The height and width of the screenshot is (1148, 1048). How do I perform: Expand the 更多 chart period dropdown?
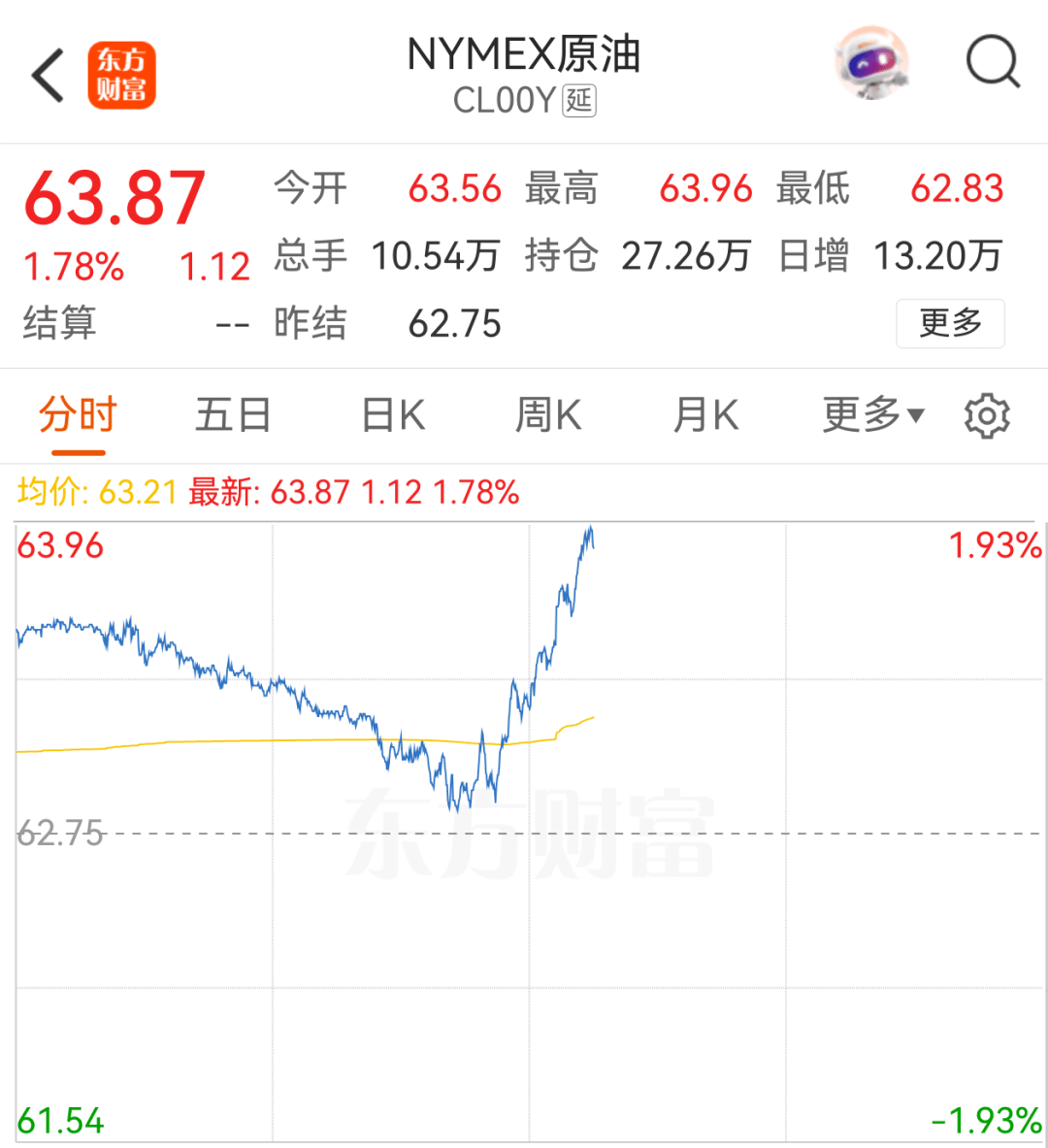tap(872, 415)
